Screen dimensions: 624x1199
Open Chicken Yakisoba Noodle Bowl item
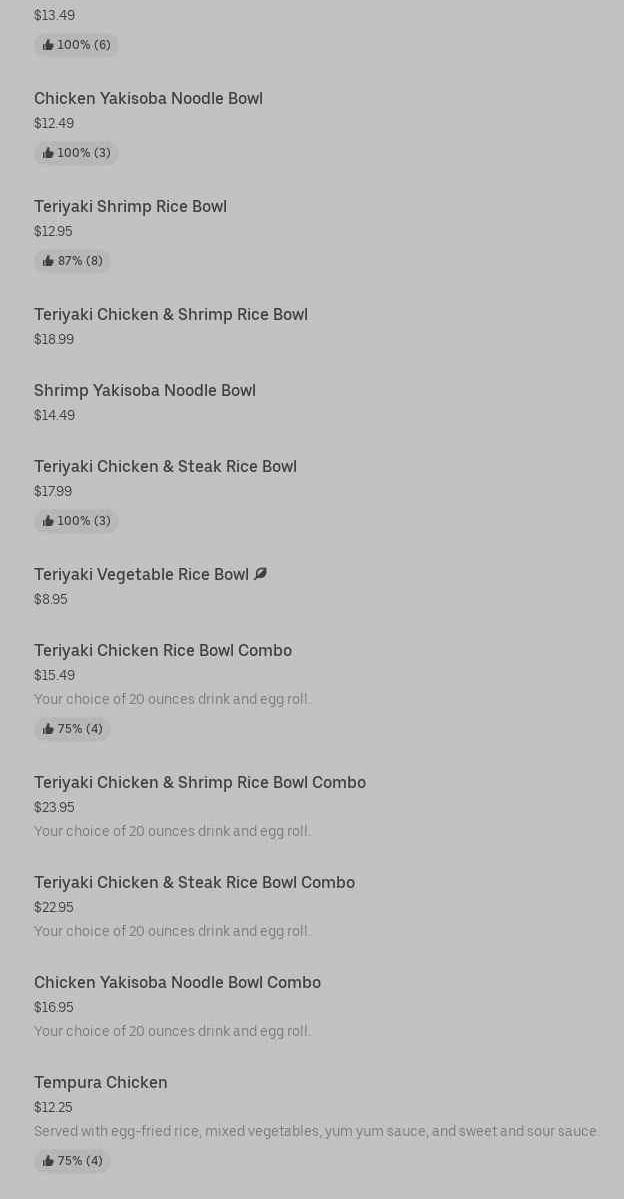click(x=148, y=98)
